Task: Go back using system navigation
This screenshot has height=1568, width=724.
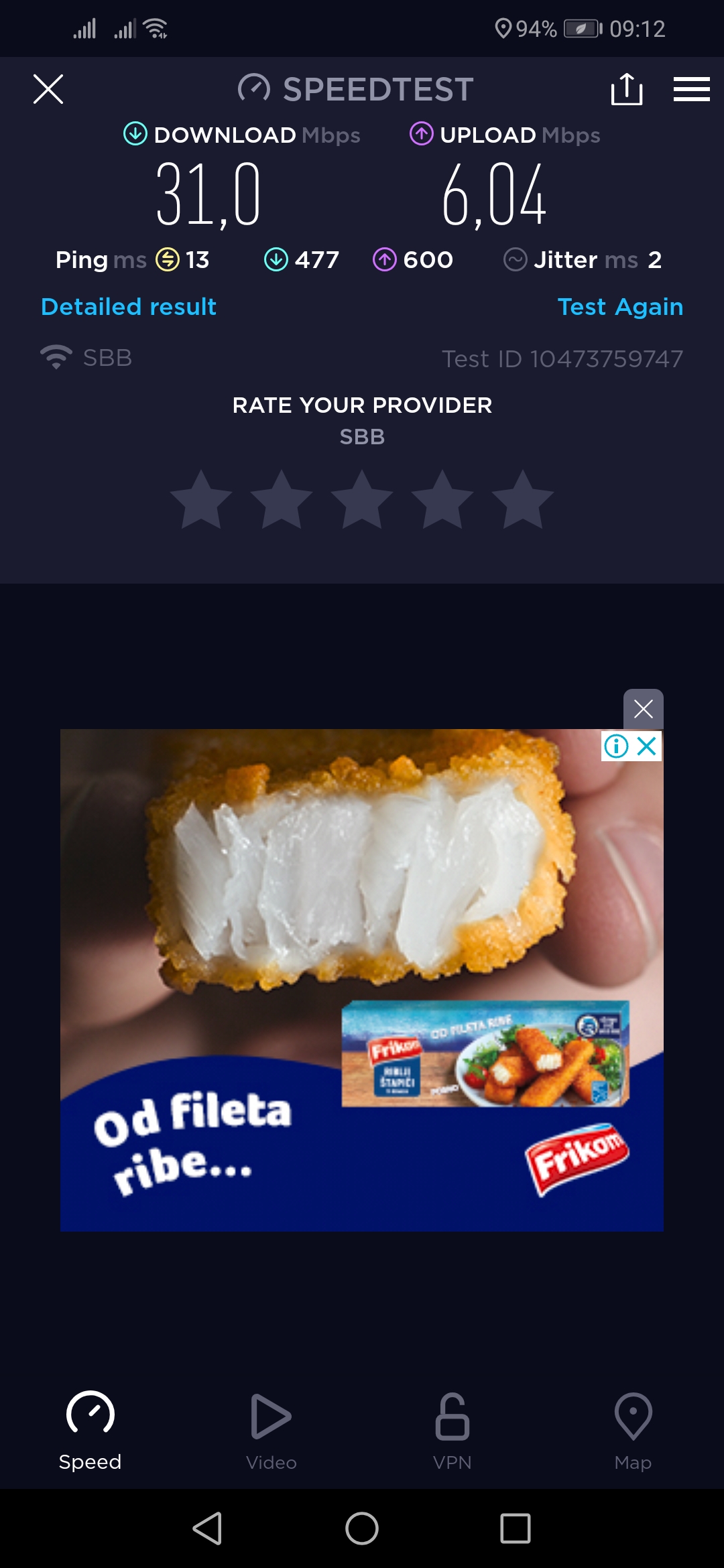Action: [x=208, y=1528]
